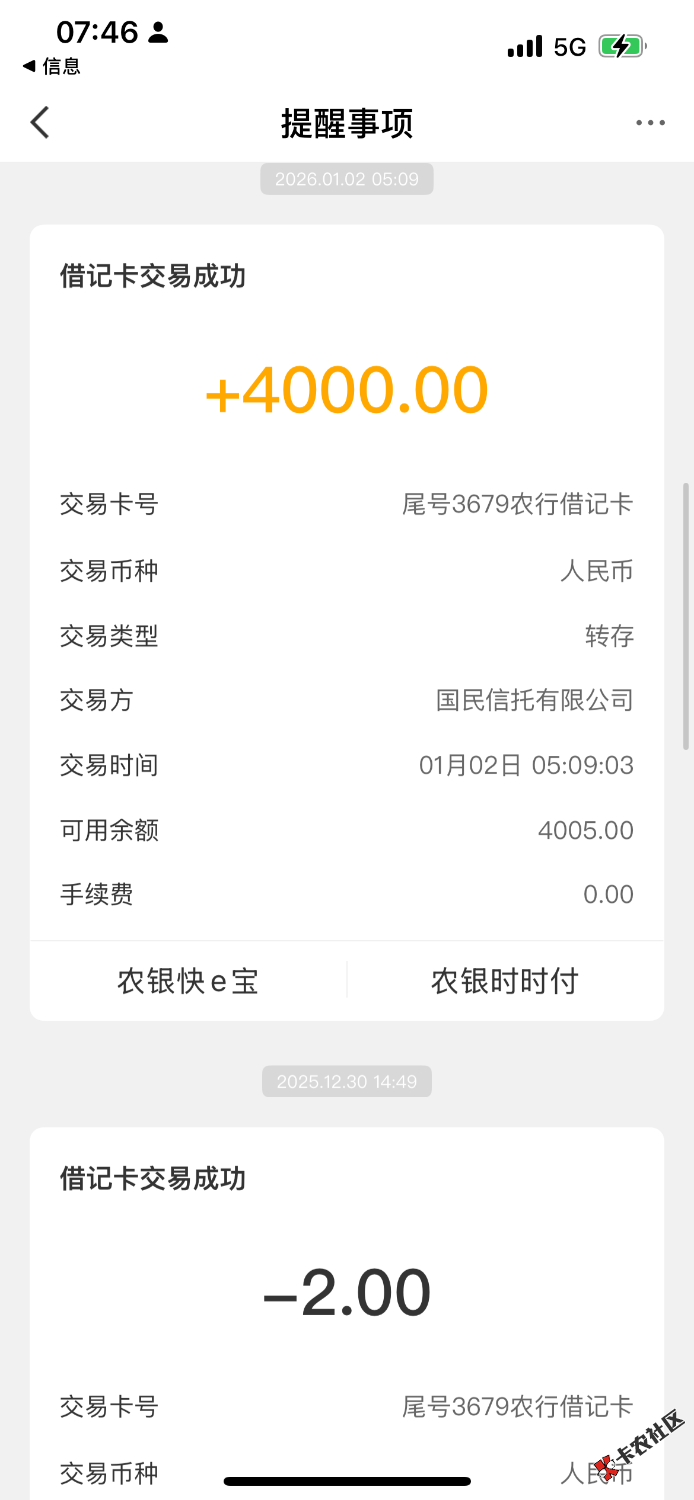
Task: Open the three-dot overflow menu
Action: click(x=650, y=123)
